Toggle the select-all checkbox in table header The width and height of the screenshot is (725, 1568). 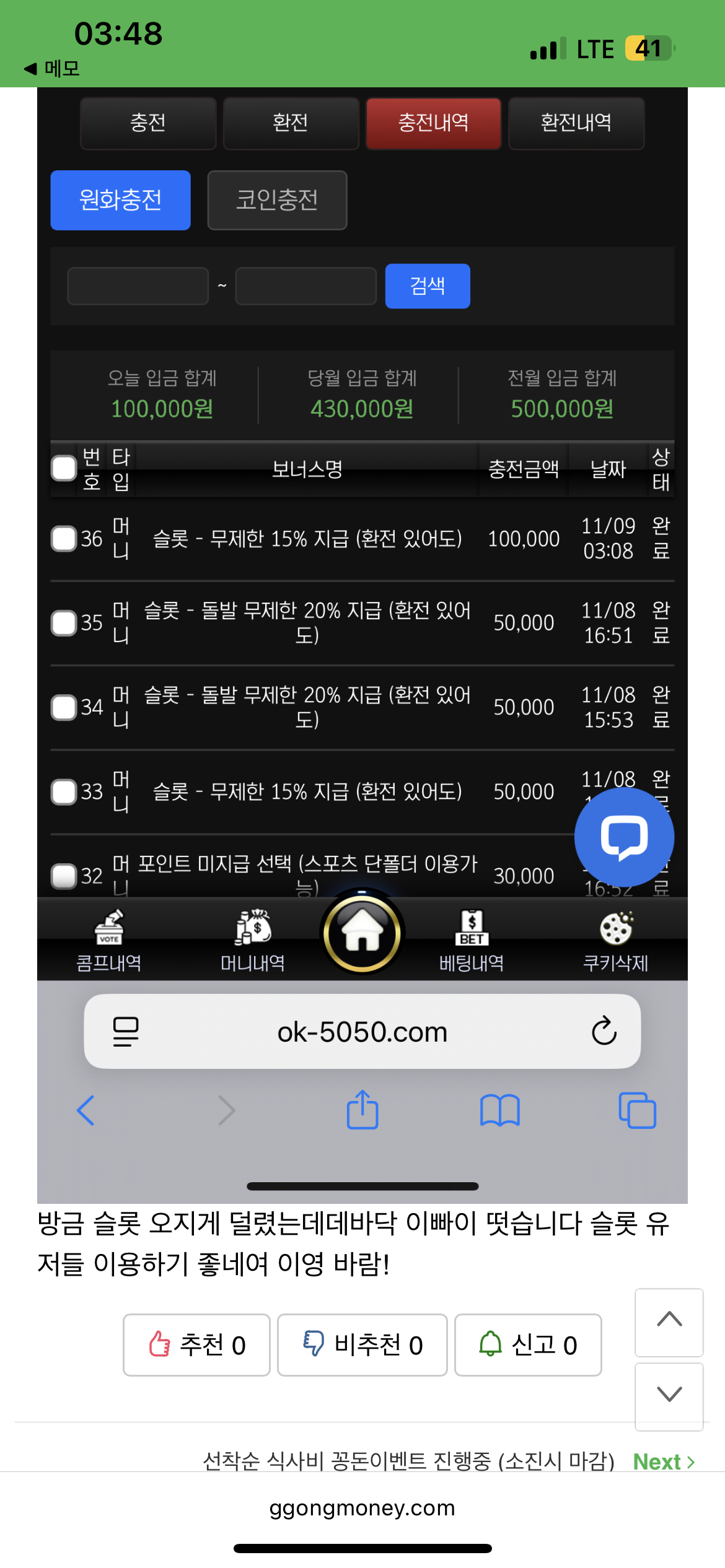64,469
